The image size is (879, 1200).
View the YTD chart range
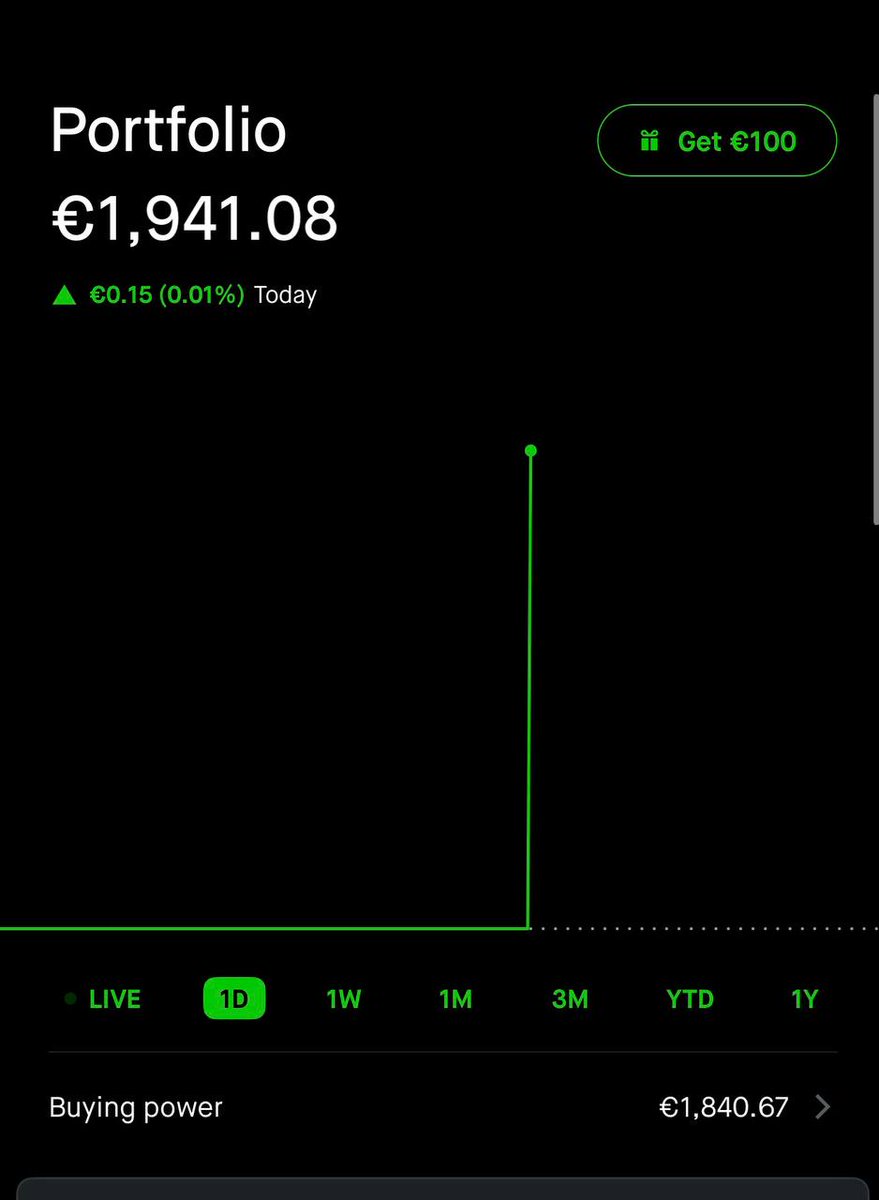(x=690, y=999)
